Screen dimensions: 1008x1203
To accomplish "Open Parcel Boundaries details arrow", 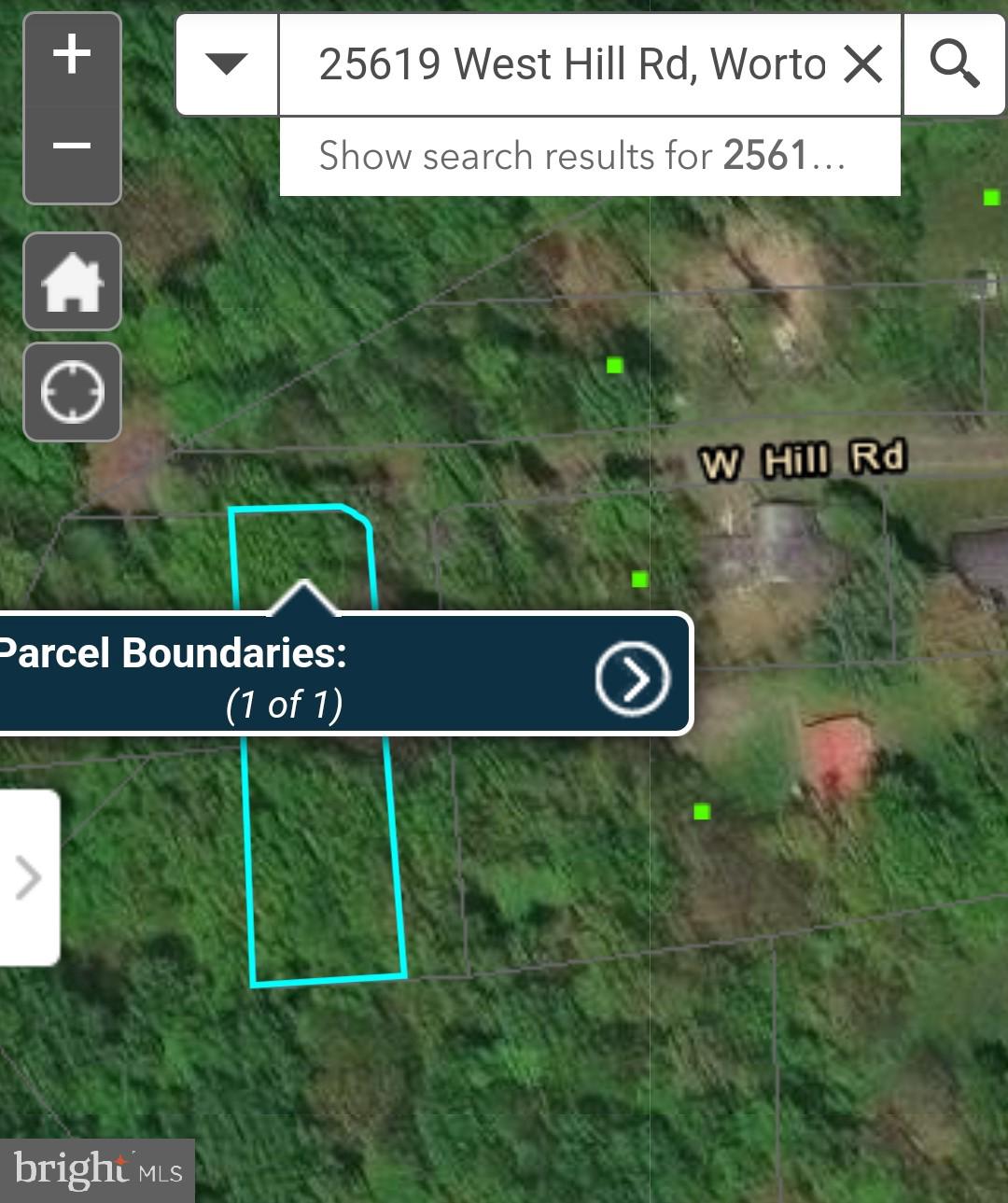I will pos(633,678).
